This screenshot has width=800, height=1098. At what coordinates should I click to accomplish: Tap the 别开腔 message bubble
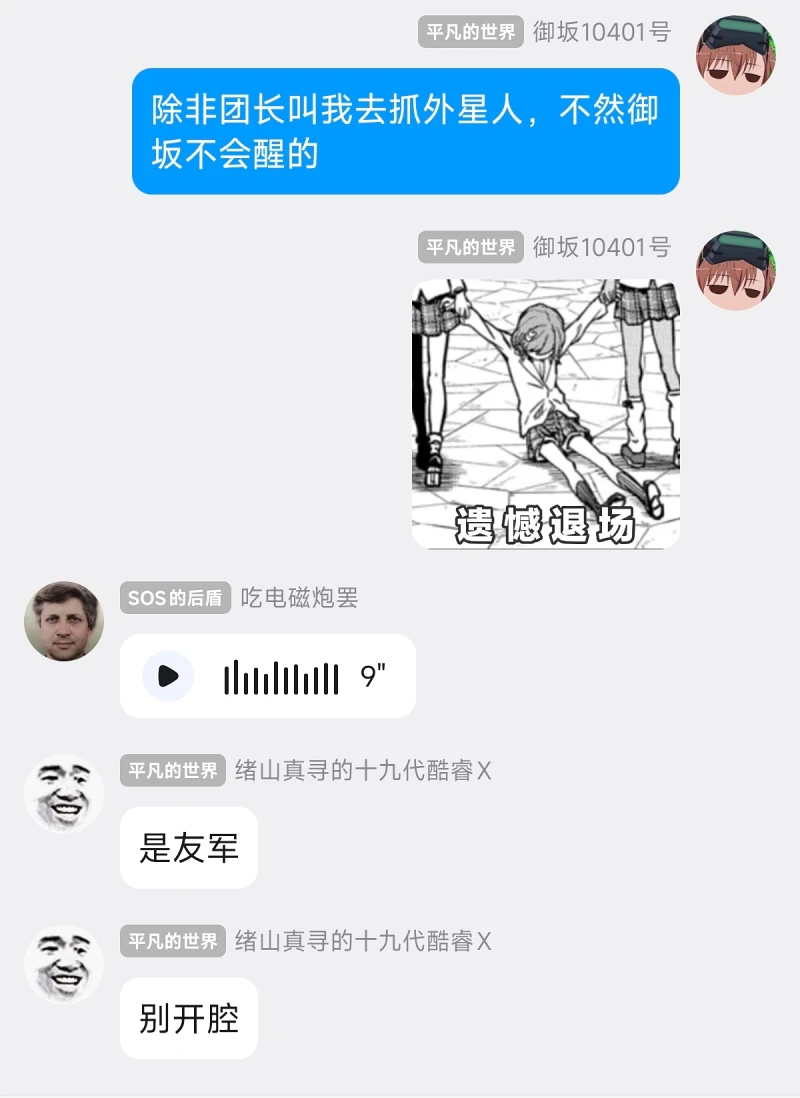191,1018
